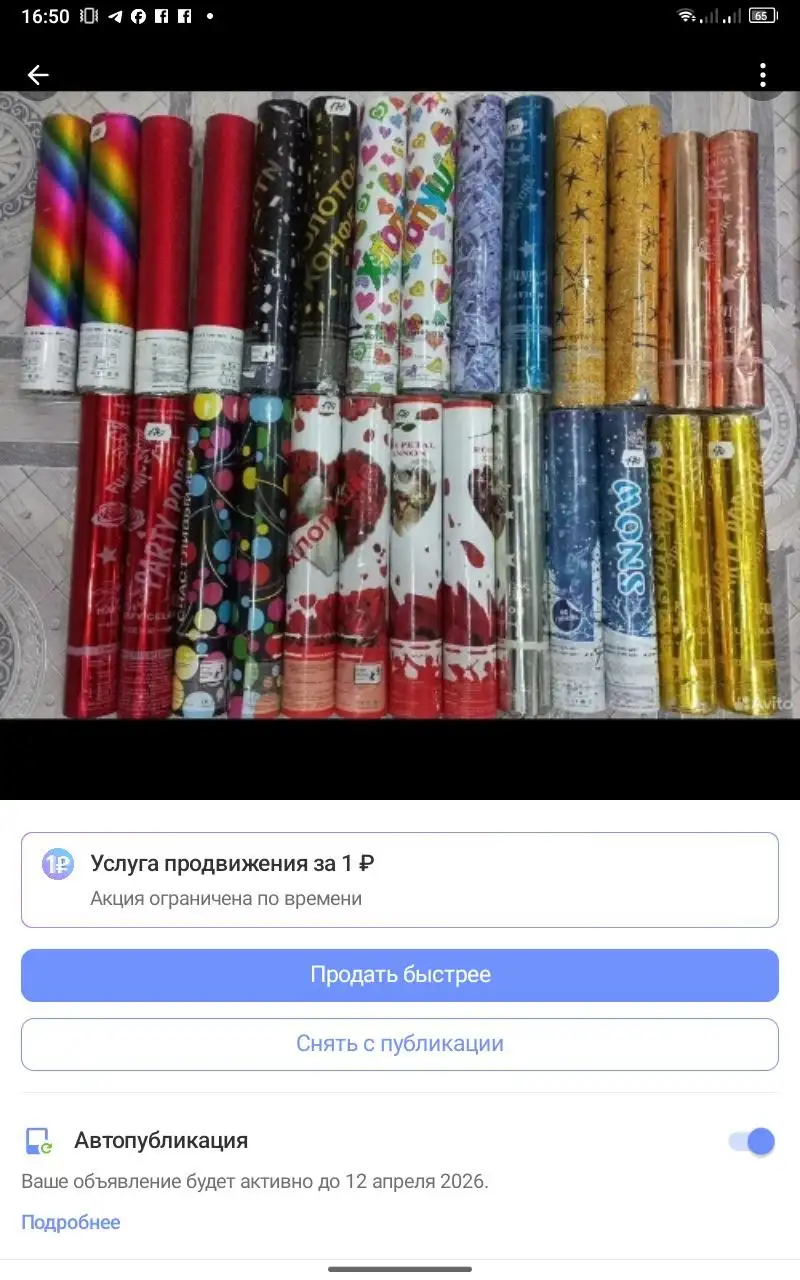This screenshot has height=1280, width=800.
Task: Open the Подробнее link
Action: (70, 1222)
